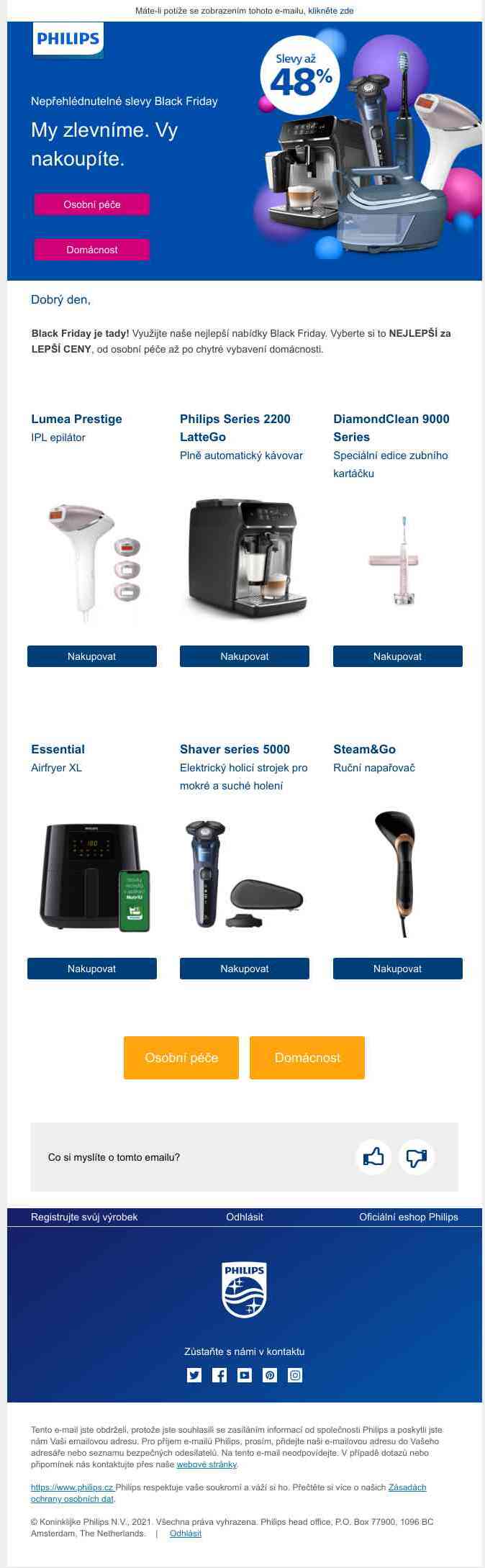
Task: Open the orange Osobní péče button
Action: [181, 1058]
